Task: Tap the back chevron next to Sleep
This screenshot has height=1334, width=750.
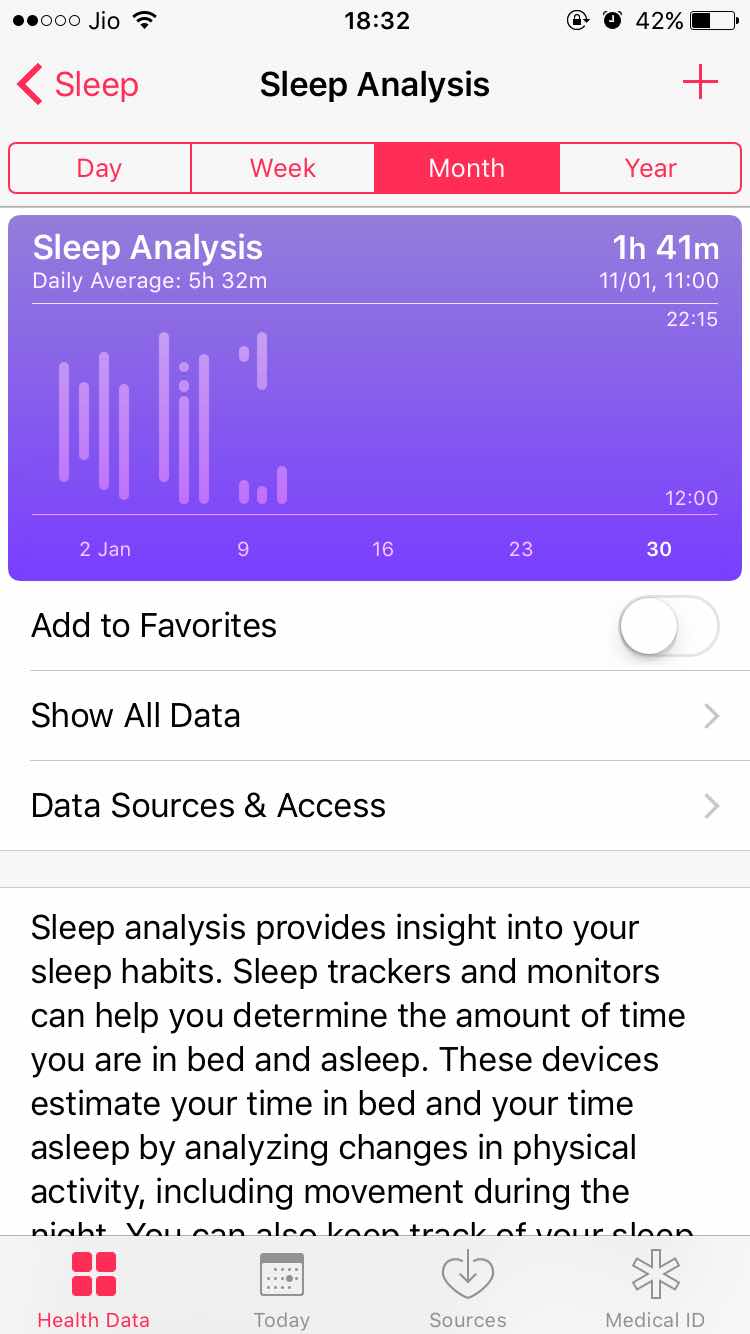Action: (28, 85)
